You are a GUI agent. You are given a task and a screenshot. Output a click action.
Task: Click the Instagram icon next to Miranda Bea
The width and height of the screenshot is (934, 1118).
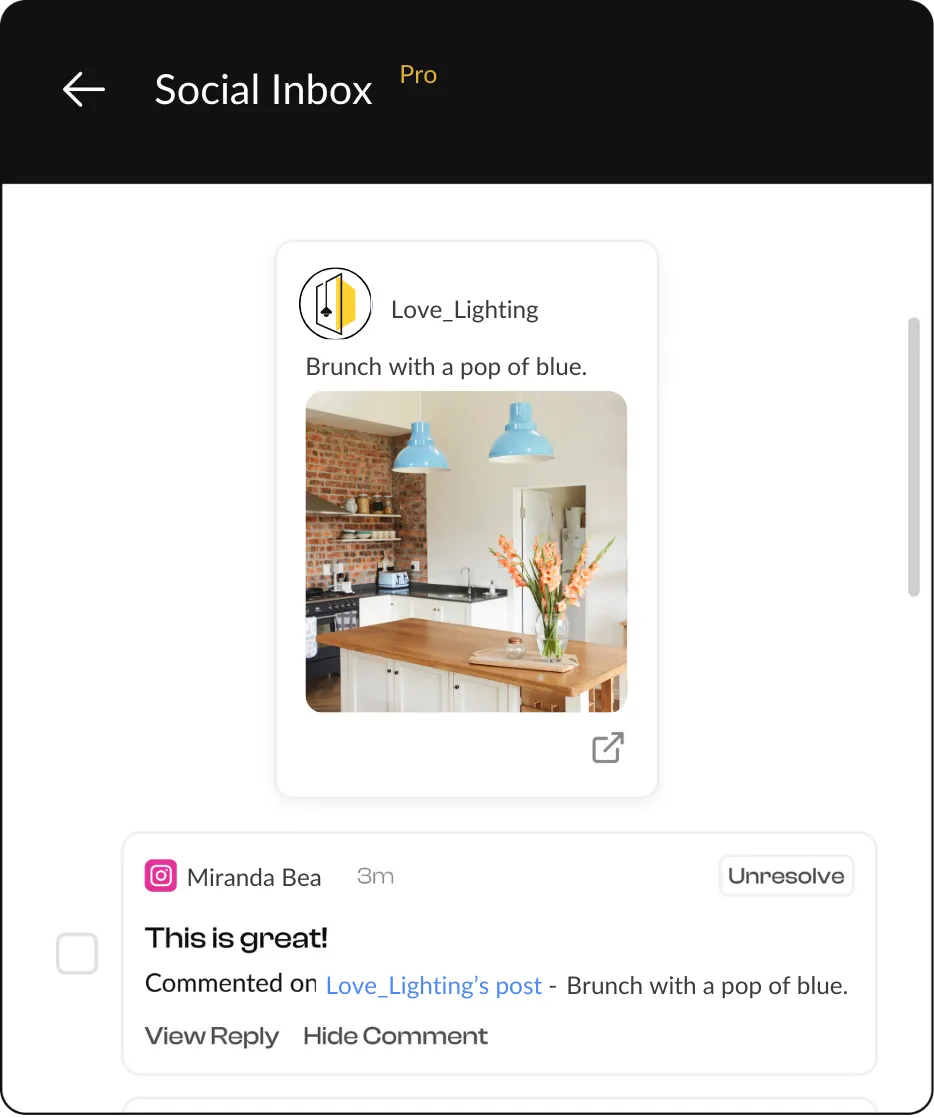tap(160, 875)
